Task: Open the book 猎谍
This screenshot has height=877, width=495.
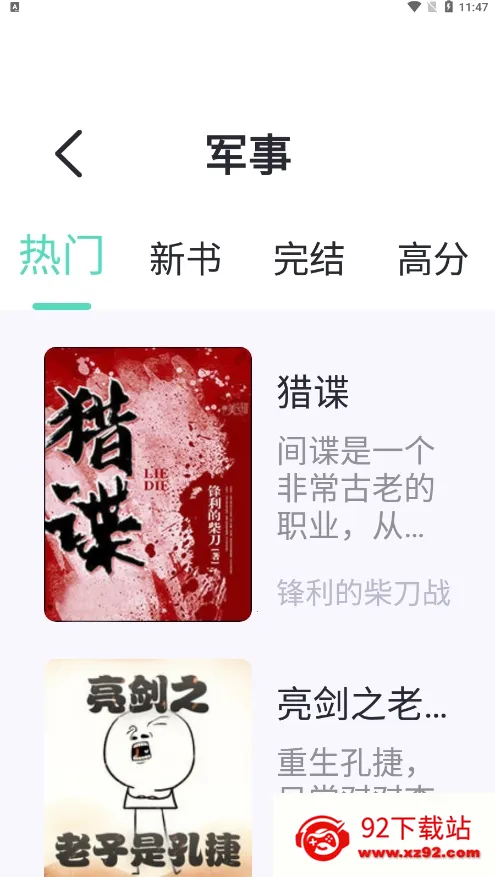Action: click(247, 484)
